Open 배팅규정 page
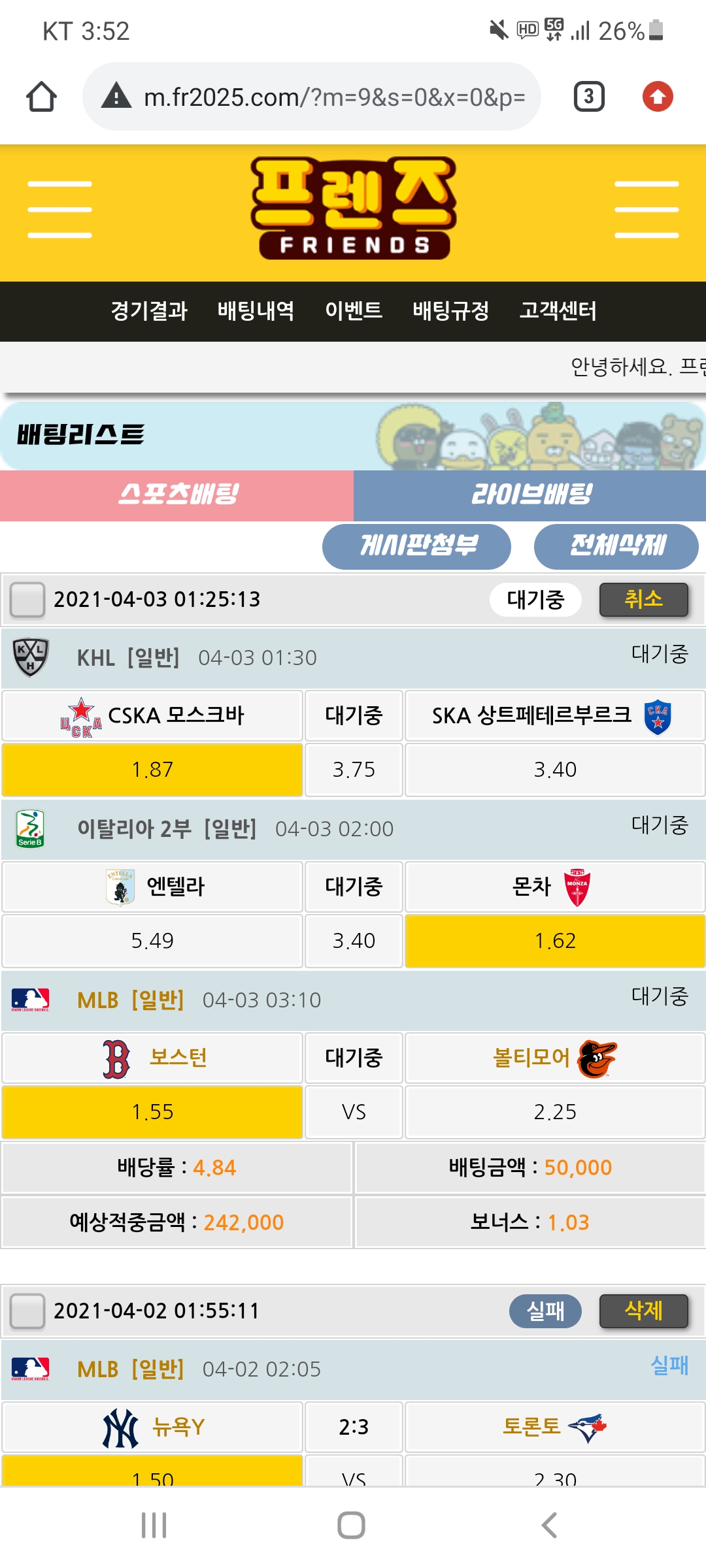 (x=450, y=311)
